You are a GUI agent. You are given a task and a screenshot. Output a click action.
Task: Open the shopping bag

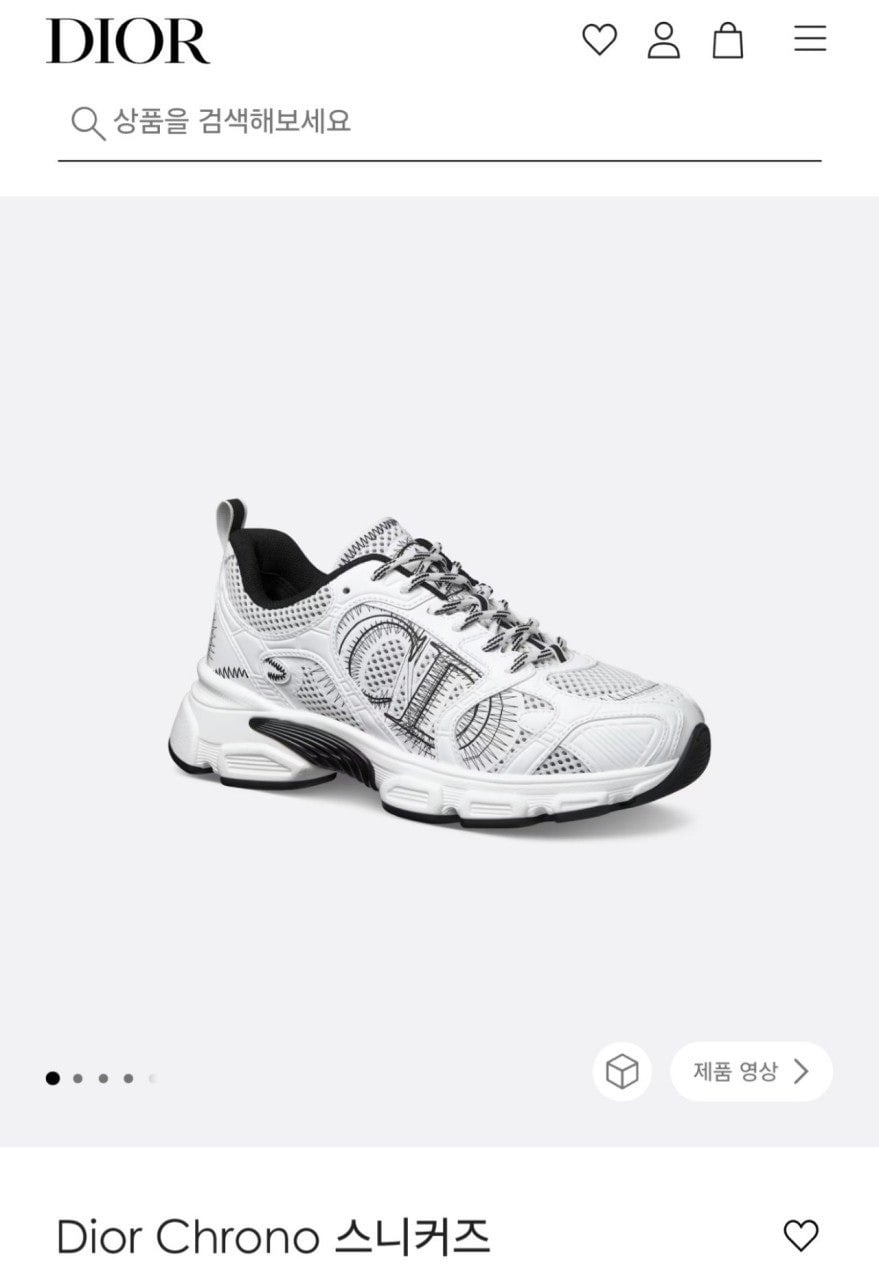(x=727, y=41)
